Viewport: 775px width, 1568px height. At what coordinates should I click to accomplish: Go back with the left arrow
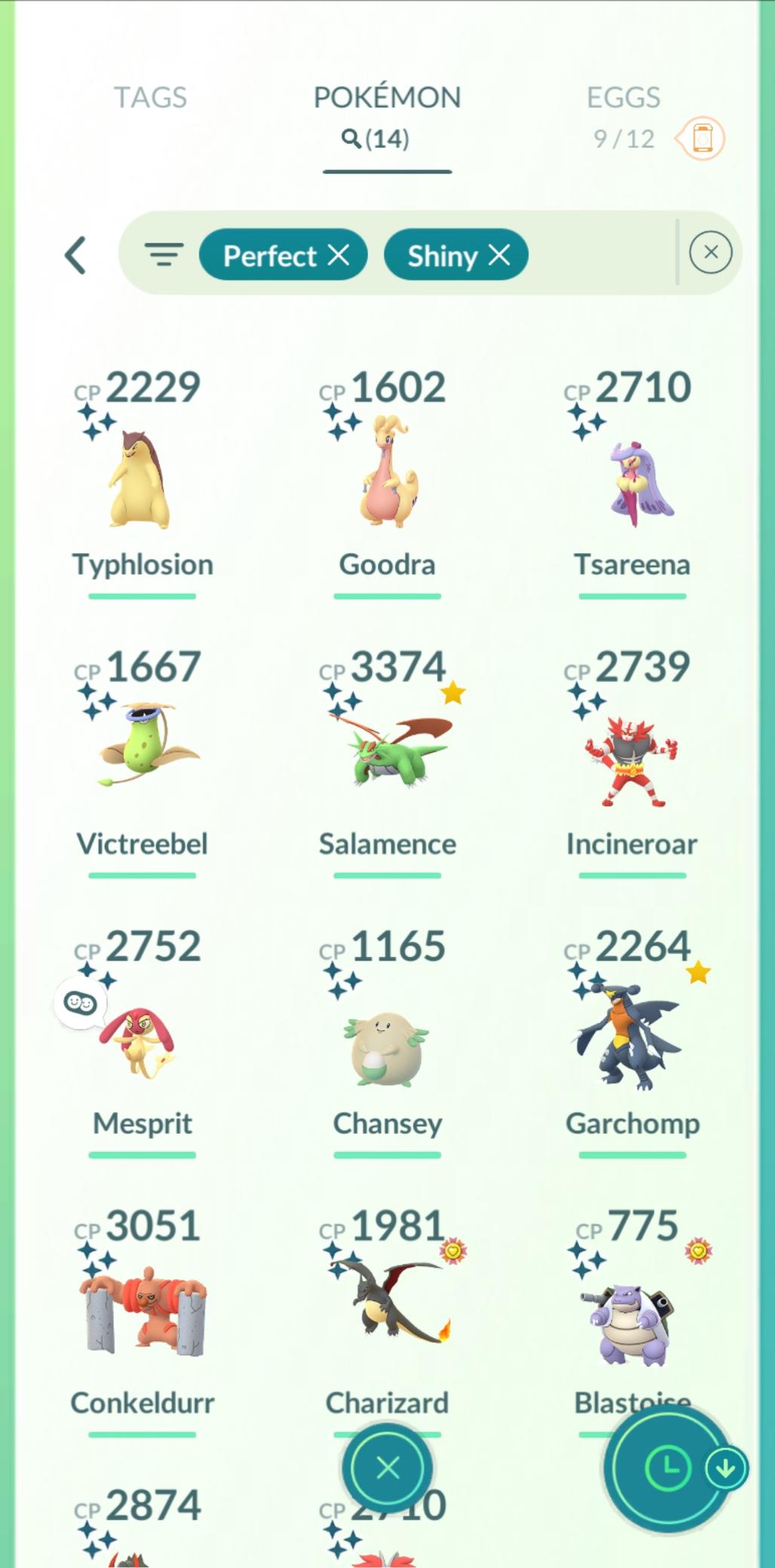75,255
